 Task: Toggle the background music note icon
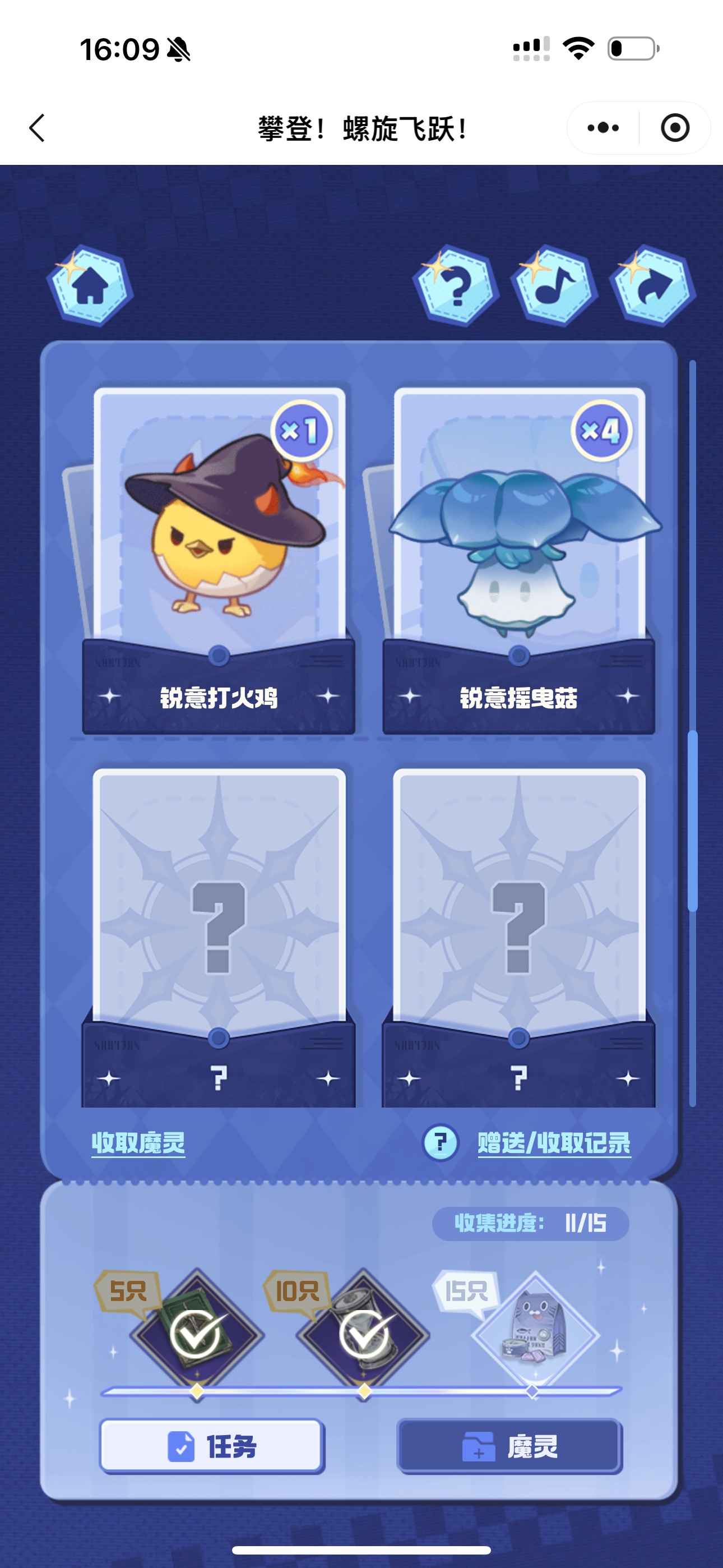pyautogui.click(x=554, y=286)
